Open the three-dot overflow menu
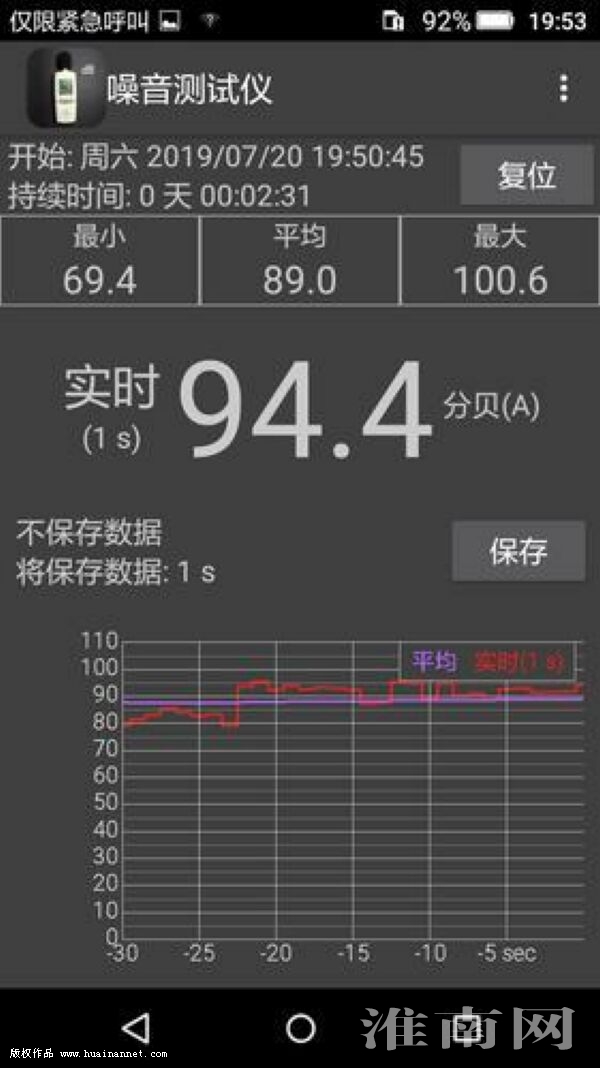Image resolution: width=600 pixels, height=1068 pixels. (x=564, y=89)
